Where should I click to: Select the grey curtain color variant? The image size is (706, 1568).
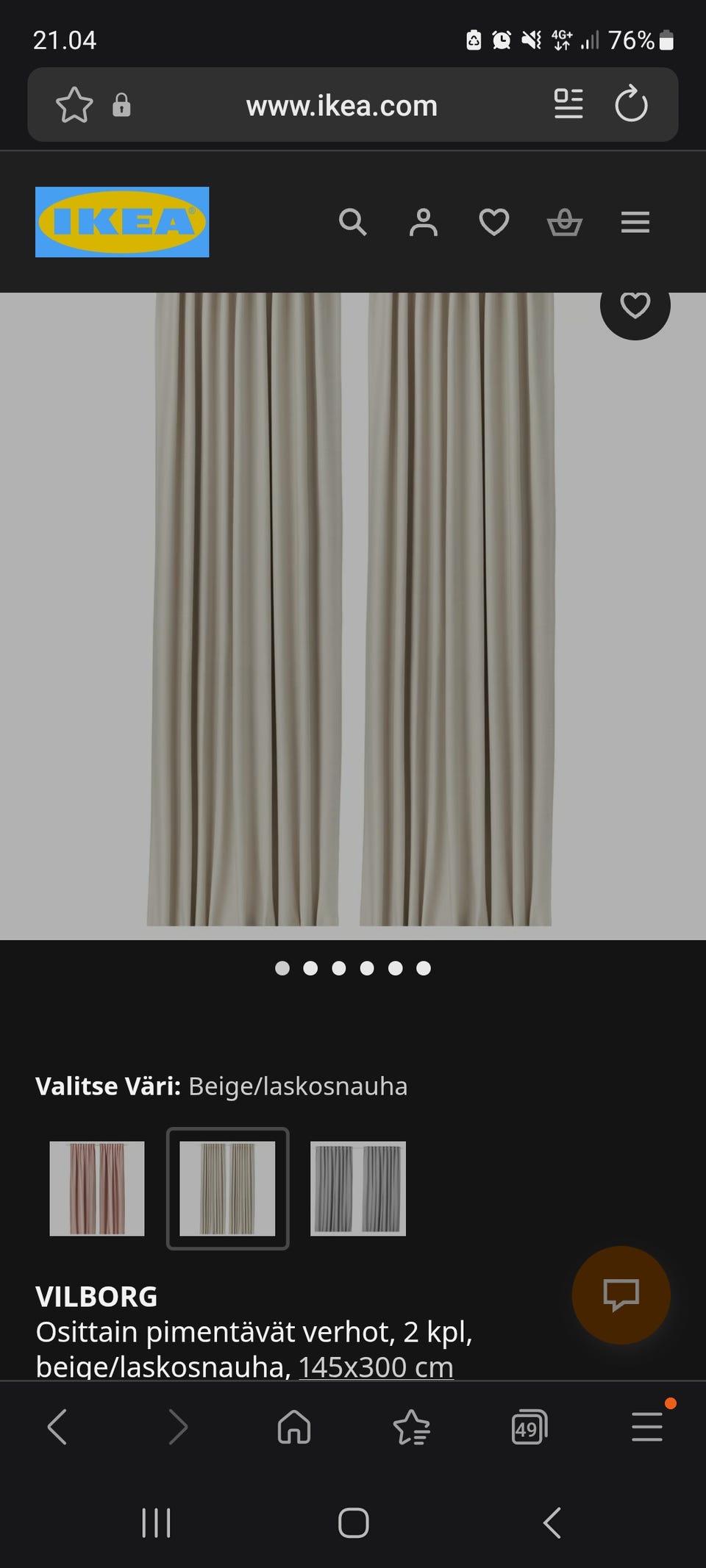[x=358, y=1188]
